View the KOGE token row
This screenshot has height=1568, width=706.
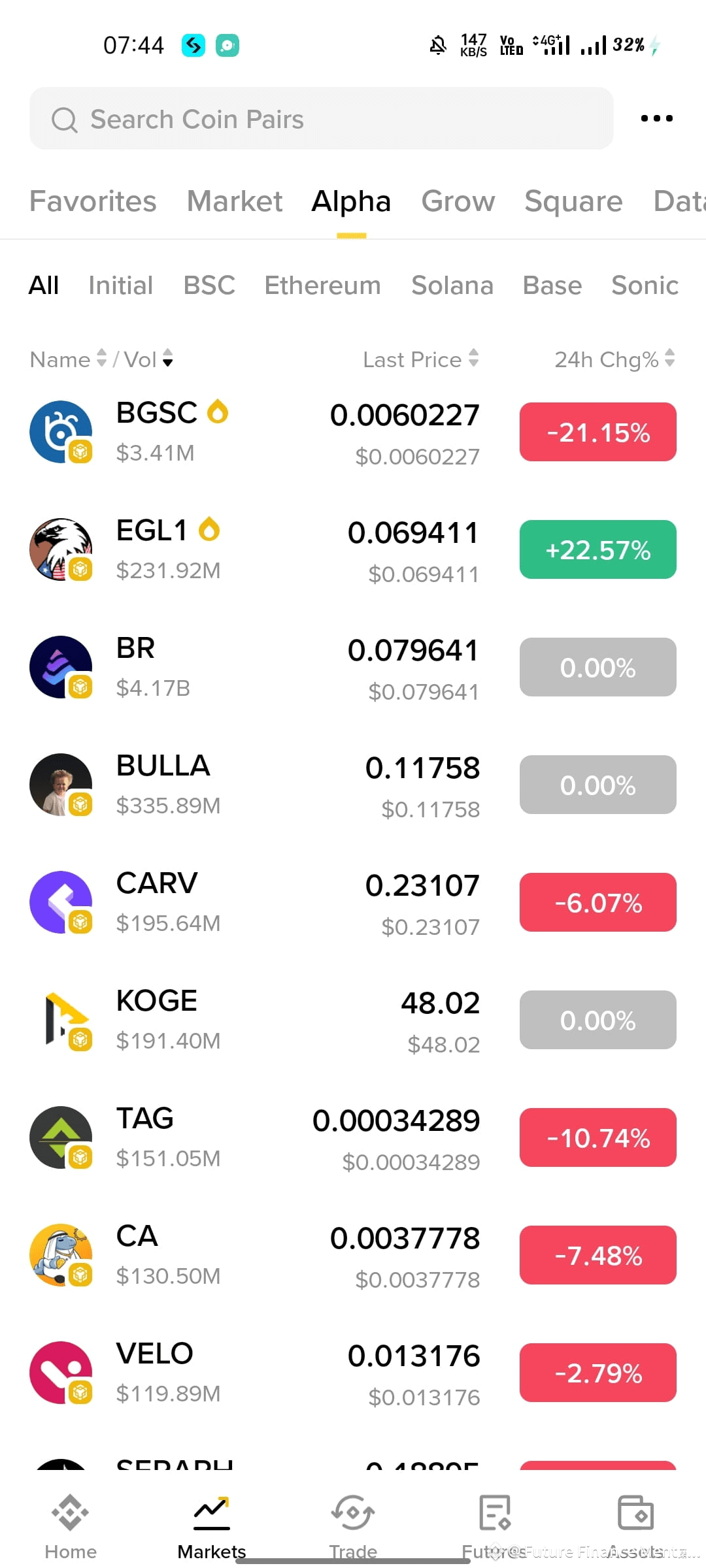pyautogui.click(x=353, y=1020)
